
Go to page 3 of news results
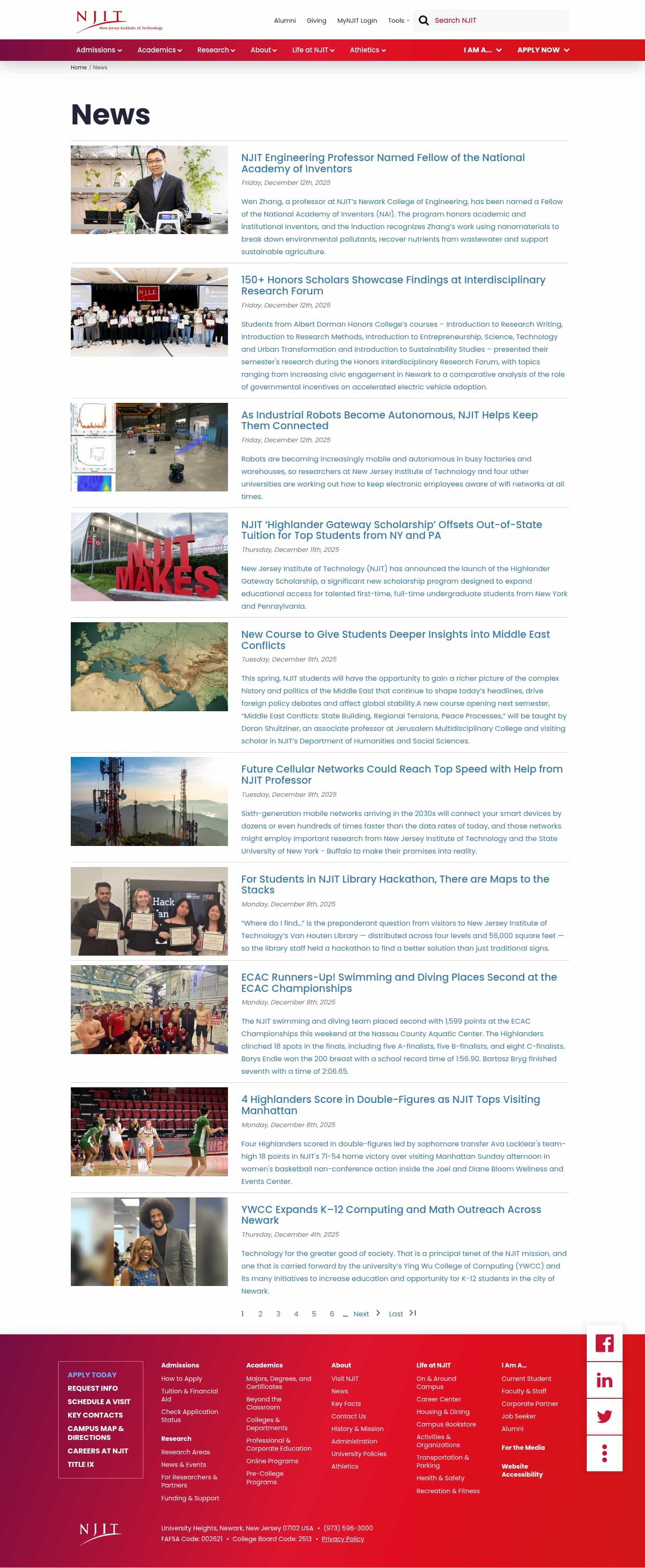pos(278,1314)
